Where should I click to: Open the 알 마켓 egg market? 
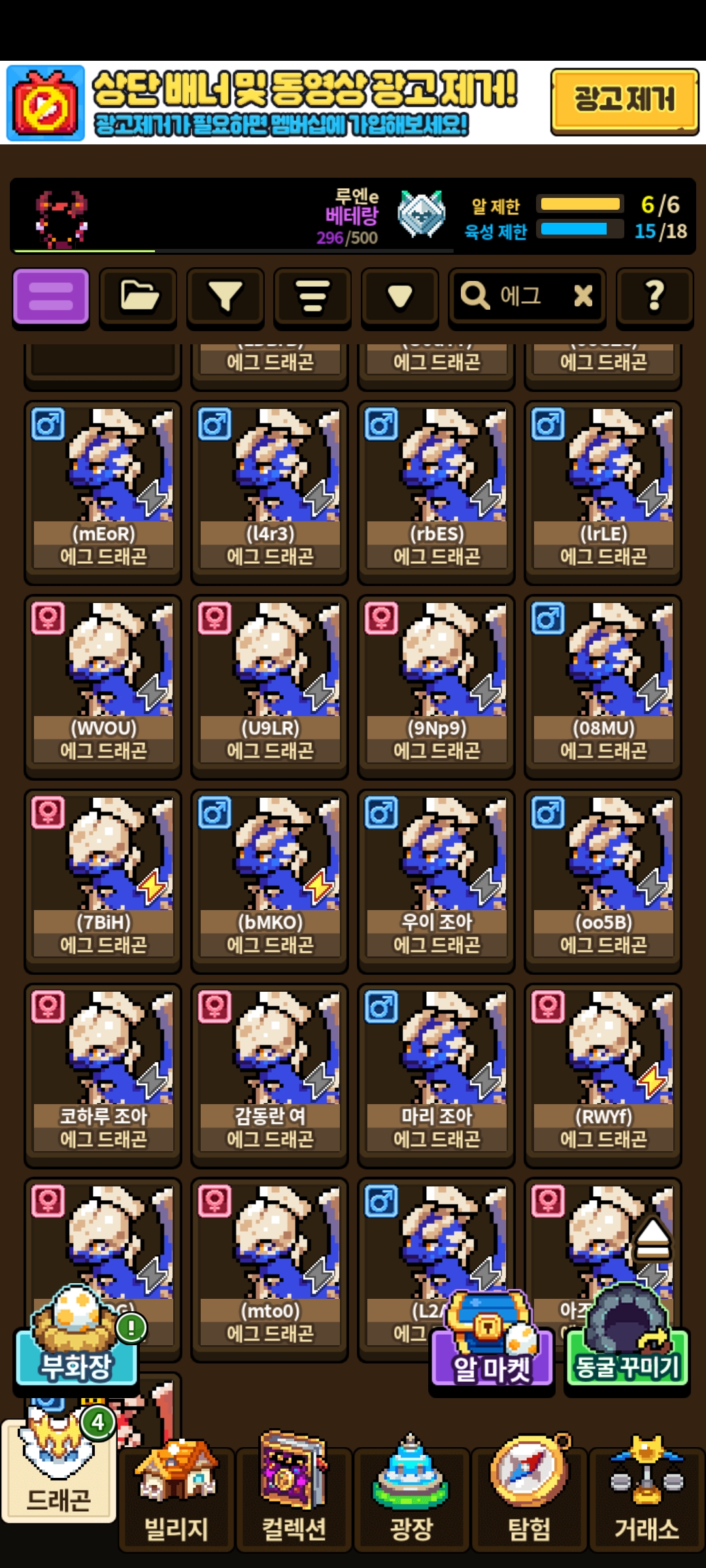492,1346
